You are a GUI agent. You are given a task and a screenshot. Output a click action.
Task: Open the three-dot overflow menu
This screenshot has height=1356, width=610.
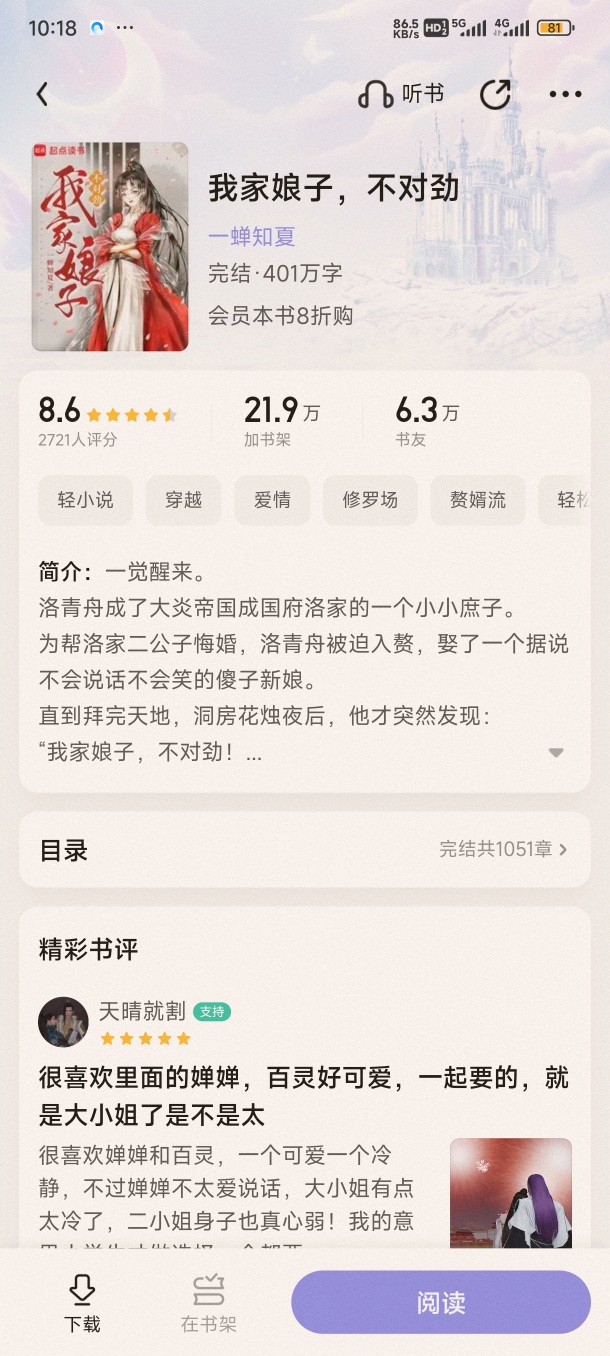(x=565, y=95)
